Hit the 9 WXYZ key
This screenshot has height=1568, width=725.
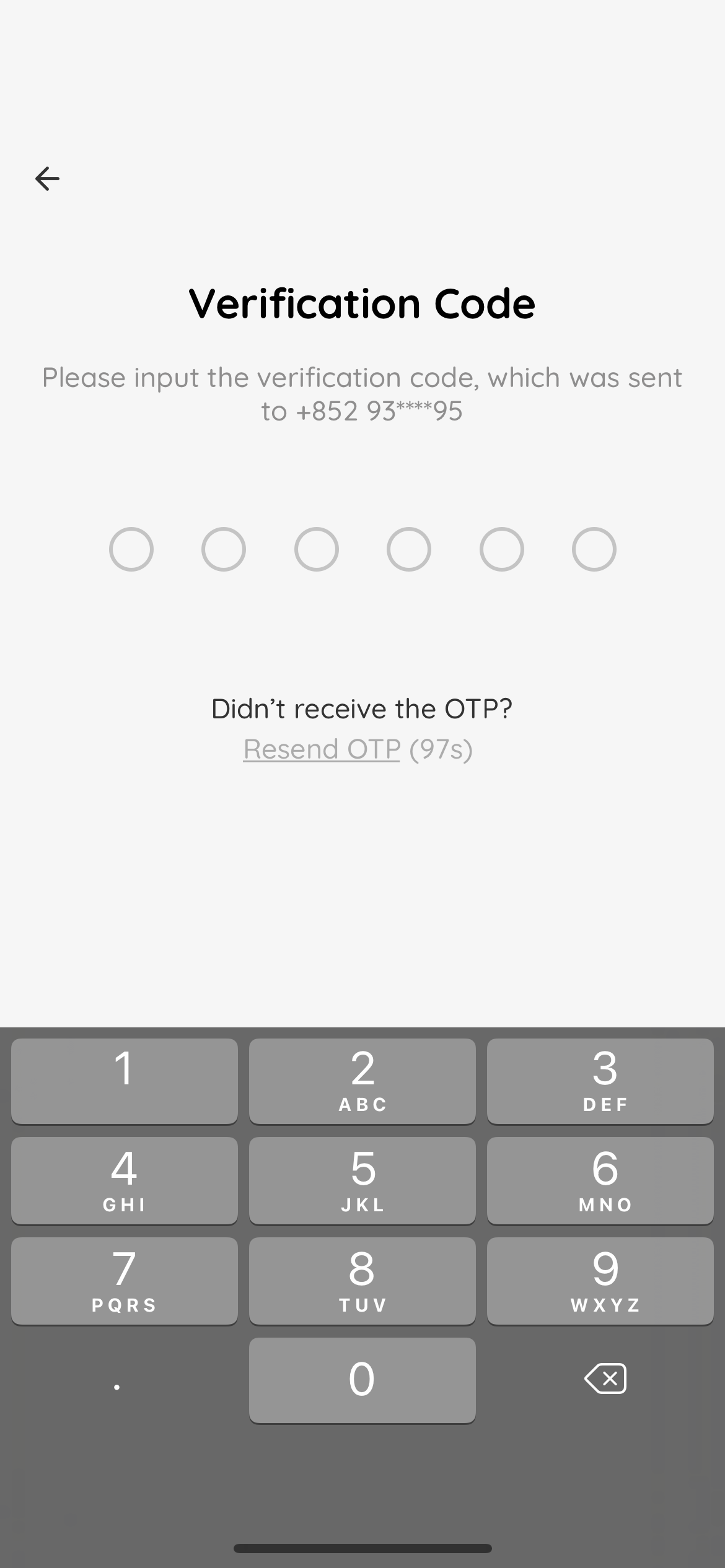(x=600, y=1281)
